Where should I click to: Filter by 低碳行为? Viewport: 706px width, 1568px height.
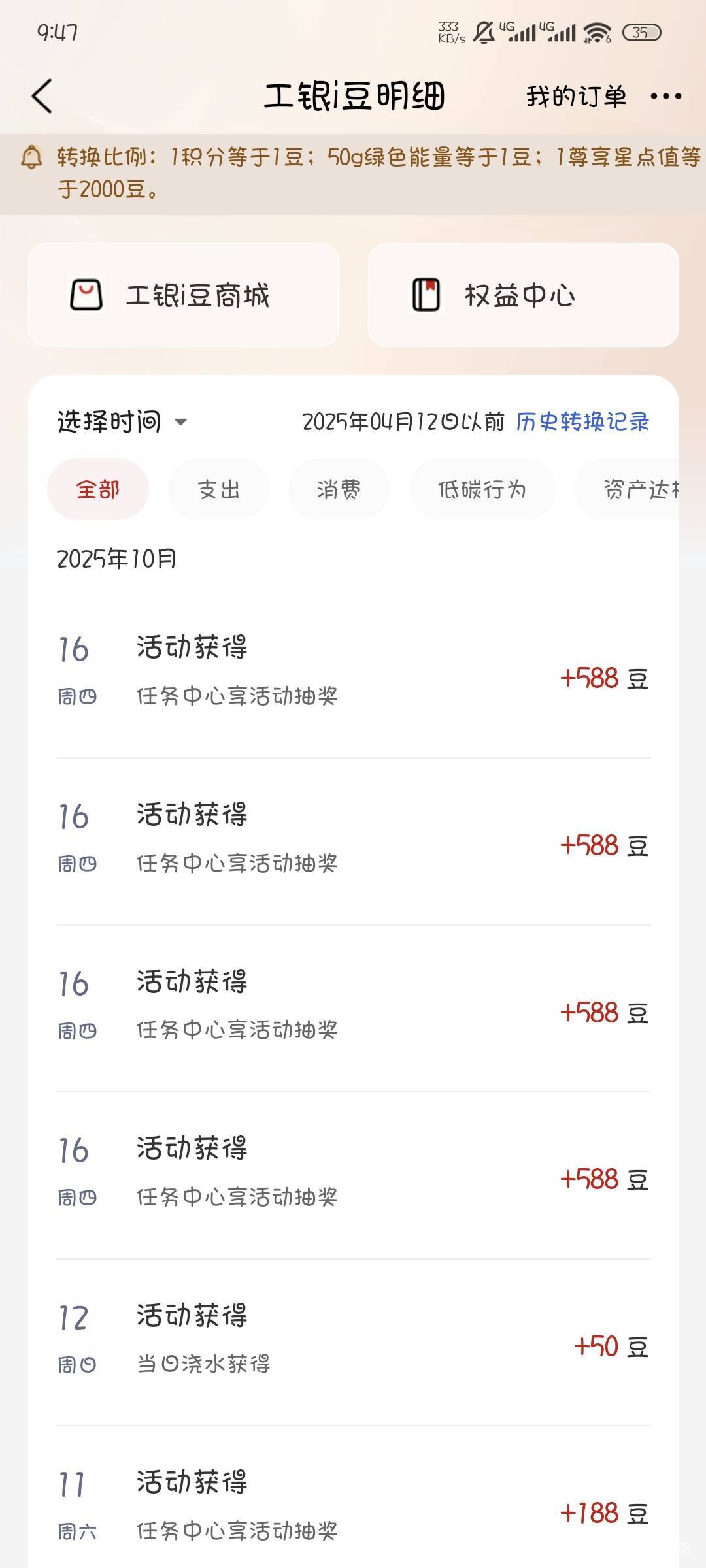[482, 489]
